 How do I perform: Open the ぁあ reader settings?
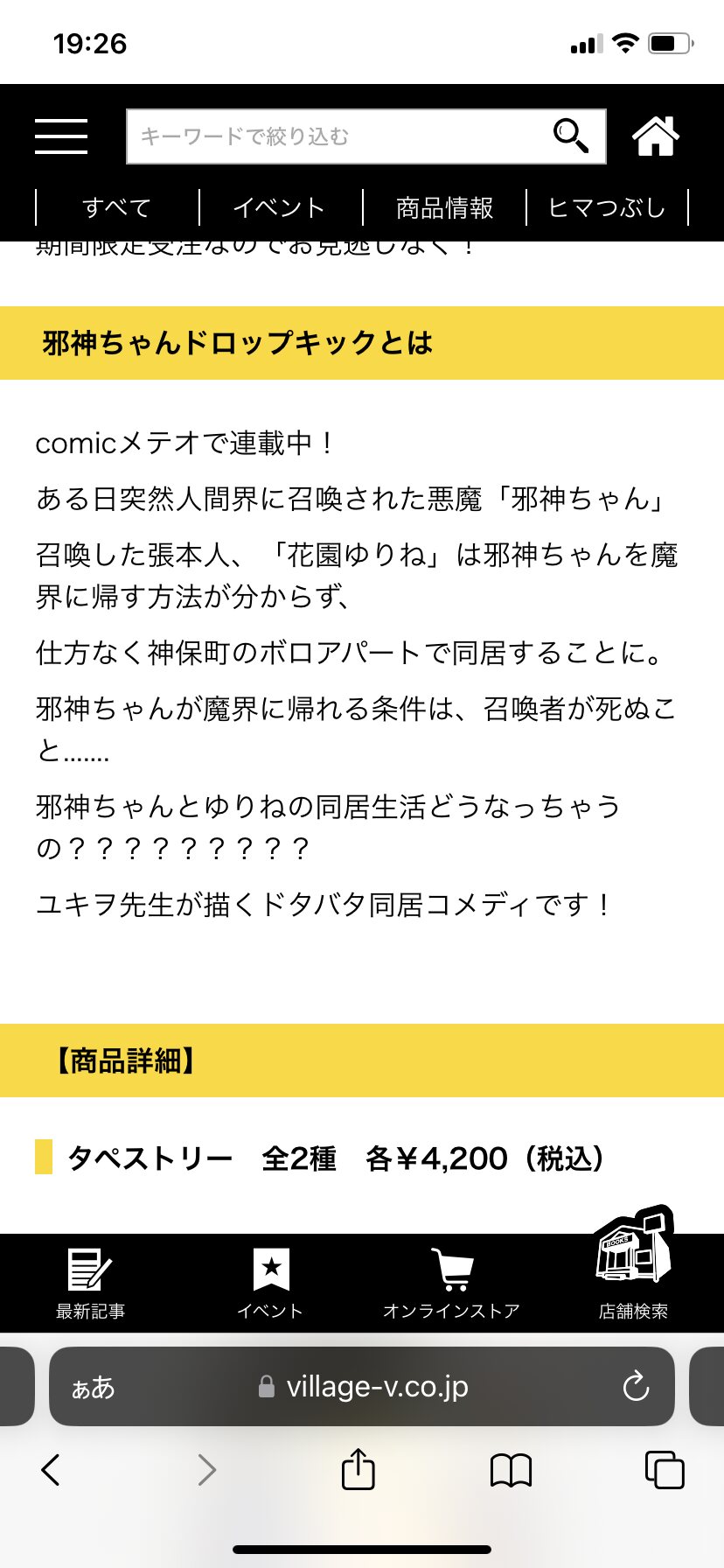93,1387
